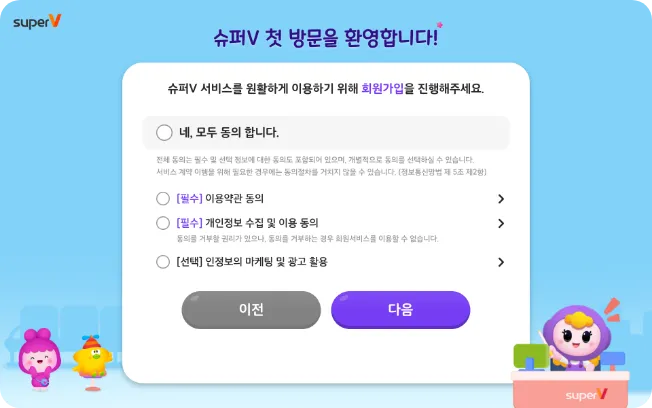Image resolution: width=652 pixels, height=408 pixels.
Task: Tap the 이전 button to go back
Action: coord(251,310)
